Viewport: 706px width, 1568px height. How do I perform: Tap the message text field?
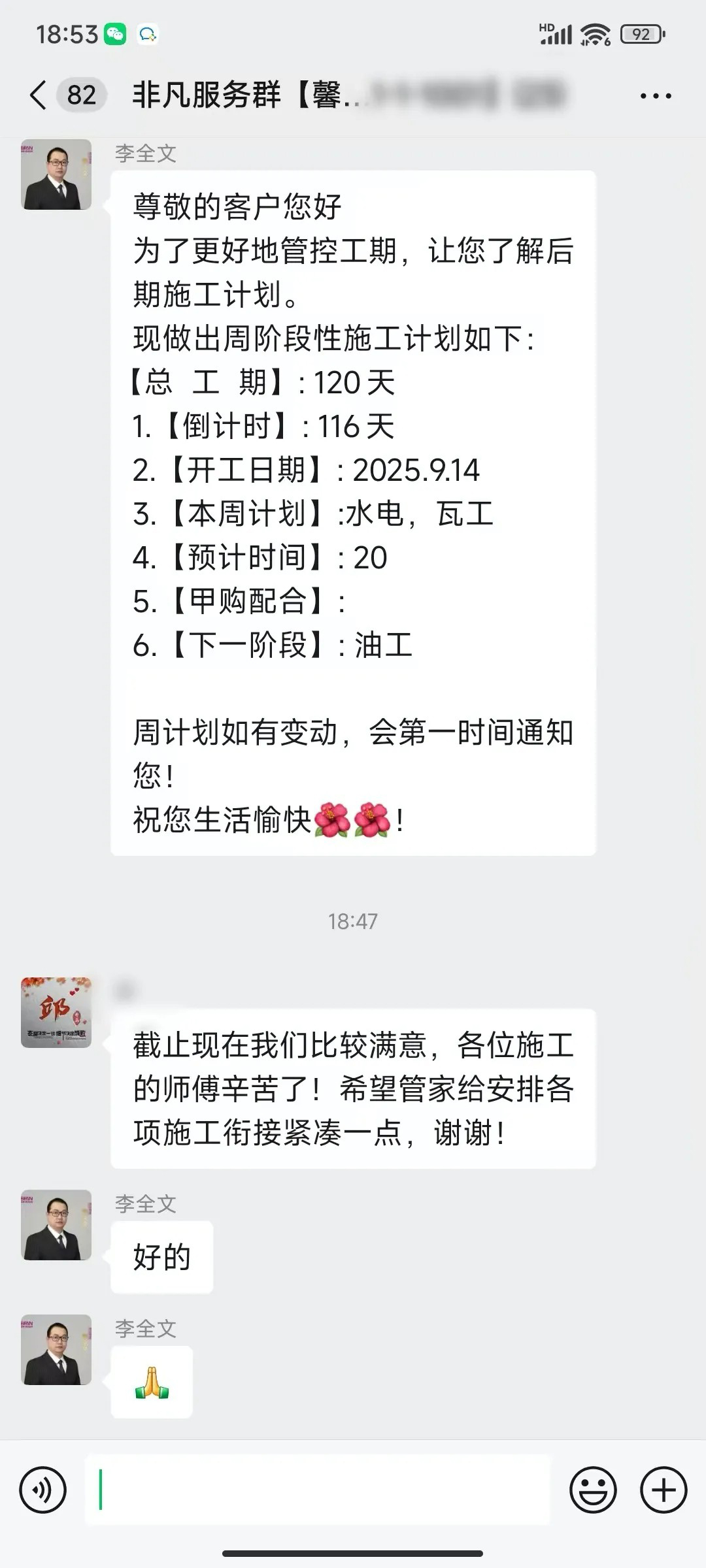(317, 1490)
